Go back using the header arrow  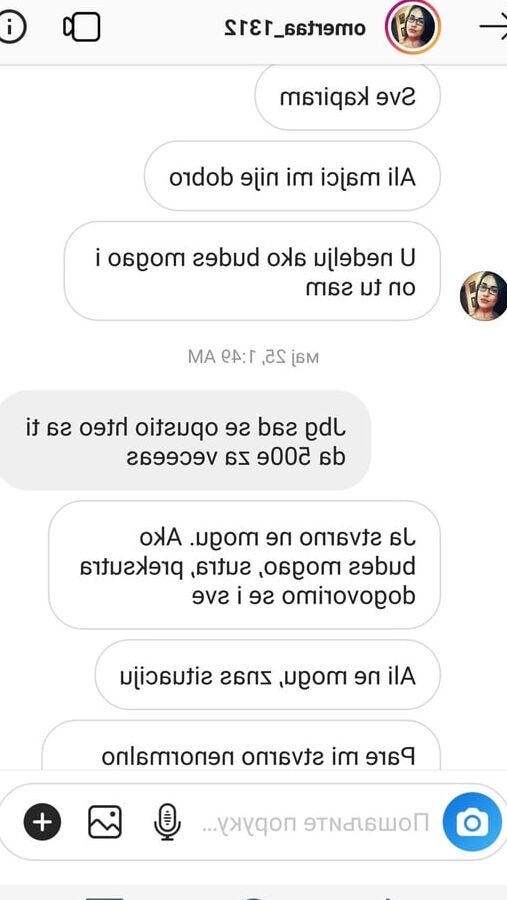click(493, 26)
